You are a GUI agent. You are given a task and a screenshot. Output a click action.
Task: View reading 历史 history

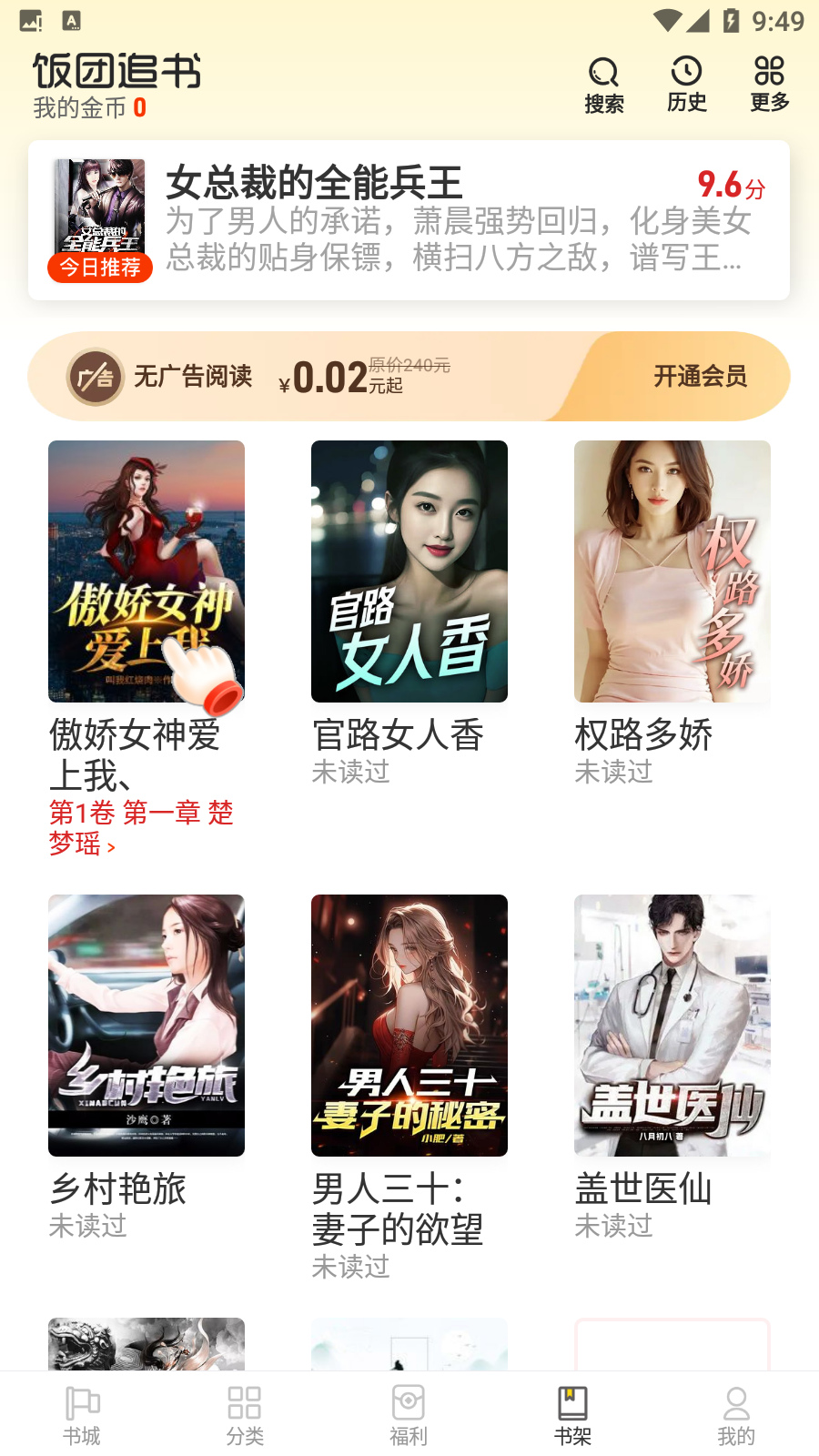click(686, 85)
